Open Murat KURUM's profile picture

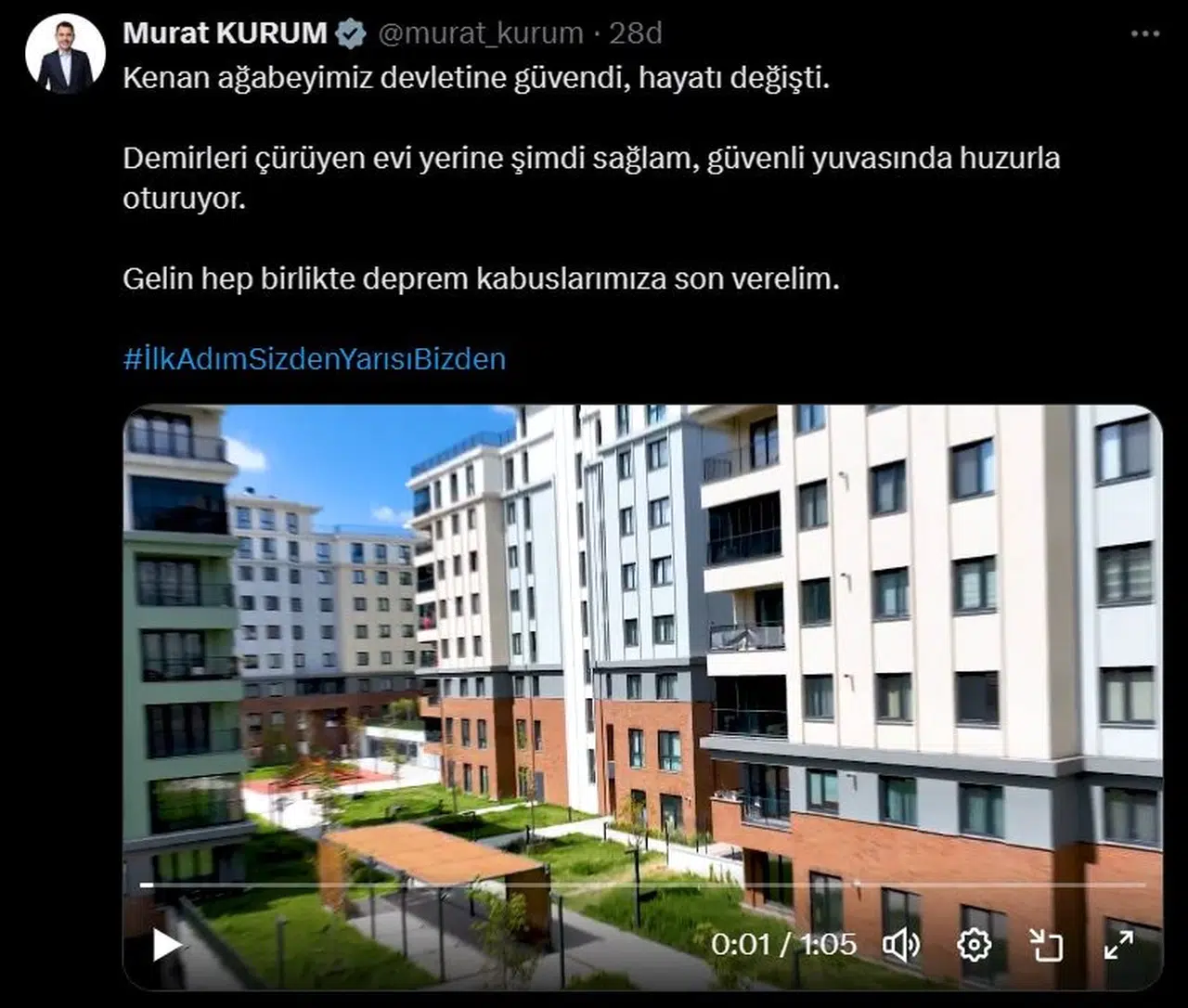[65, 54]
